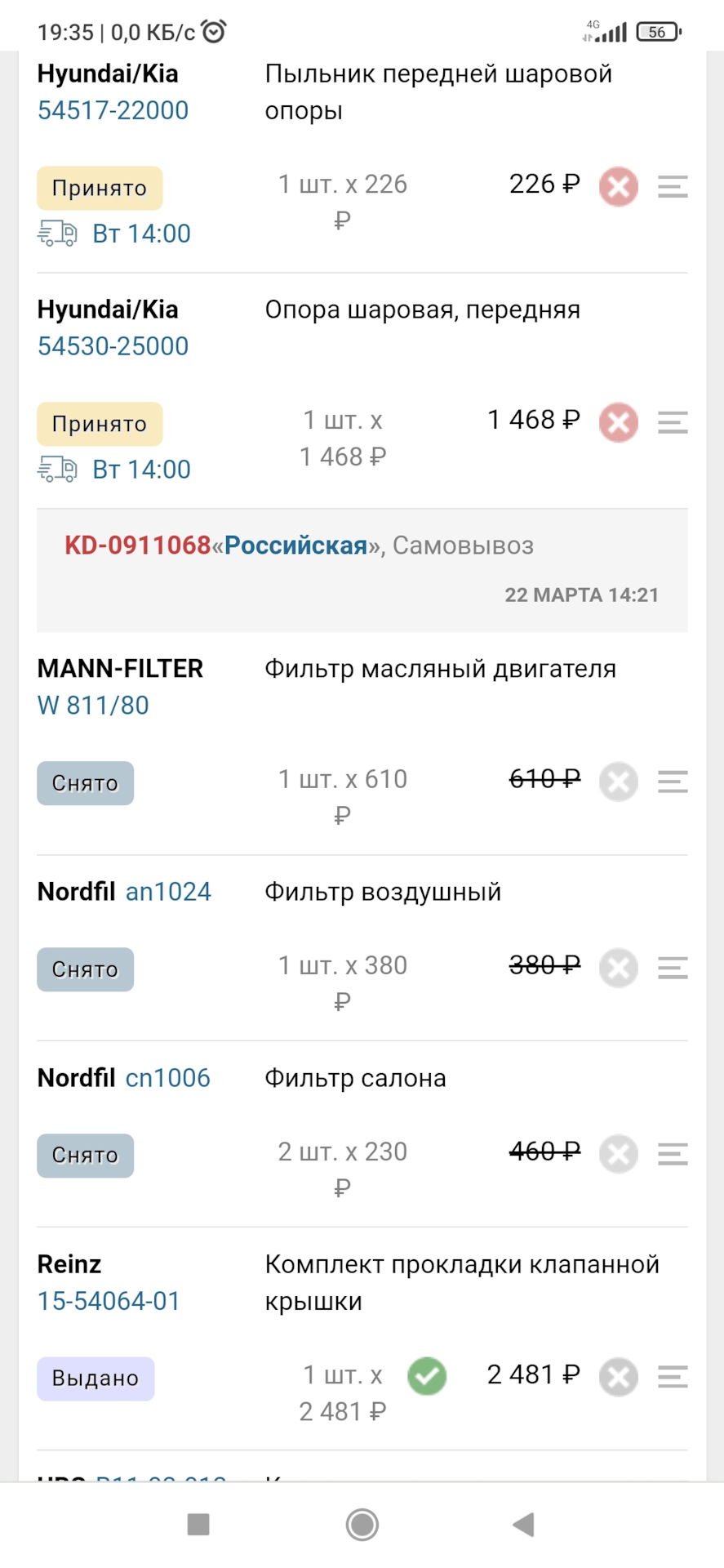
Task: Click gray X icon on Nordfil air filter
Action: point(618,968)
